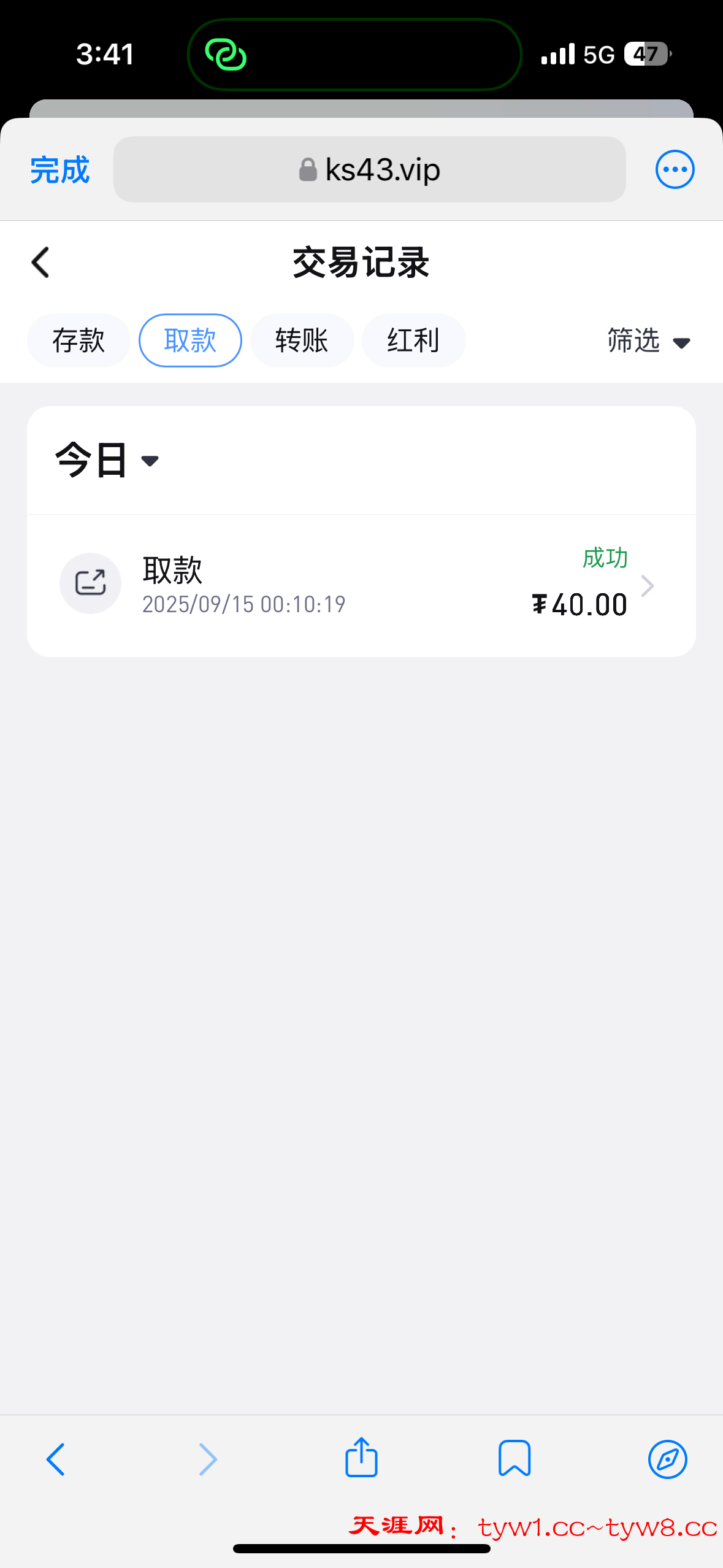Screen dimensions: 723x1568
Task: Select the 取款 tab
Action: (x=190, y=340)
